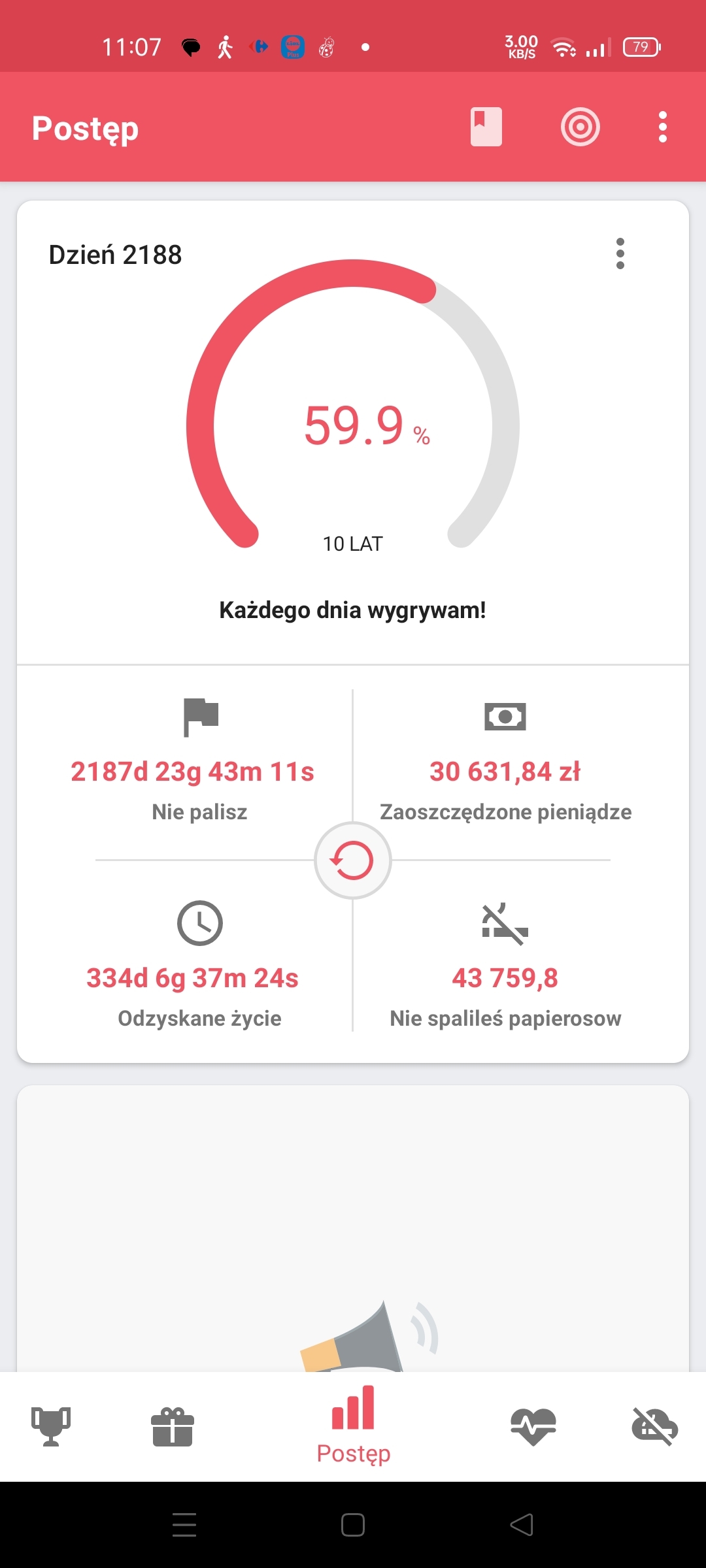Screen dimensions: 706x1568
Task: Select the Postęp tab
Action: (353, 1426)
